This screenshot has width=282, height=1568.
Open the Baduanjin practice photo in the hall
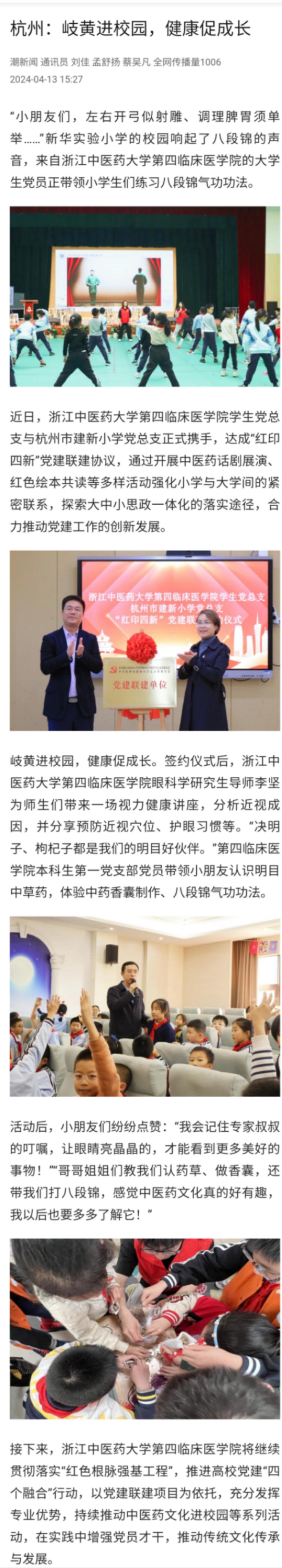[145, 296]
